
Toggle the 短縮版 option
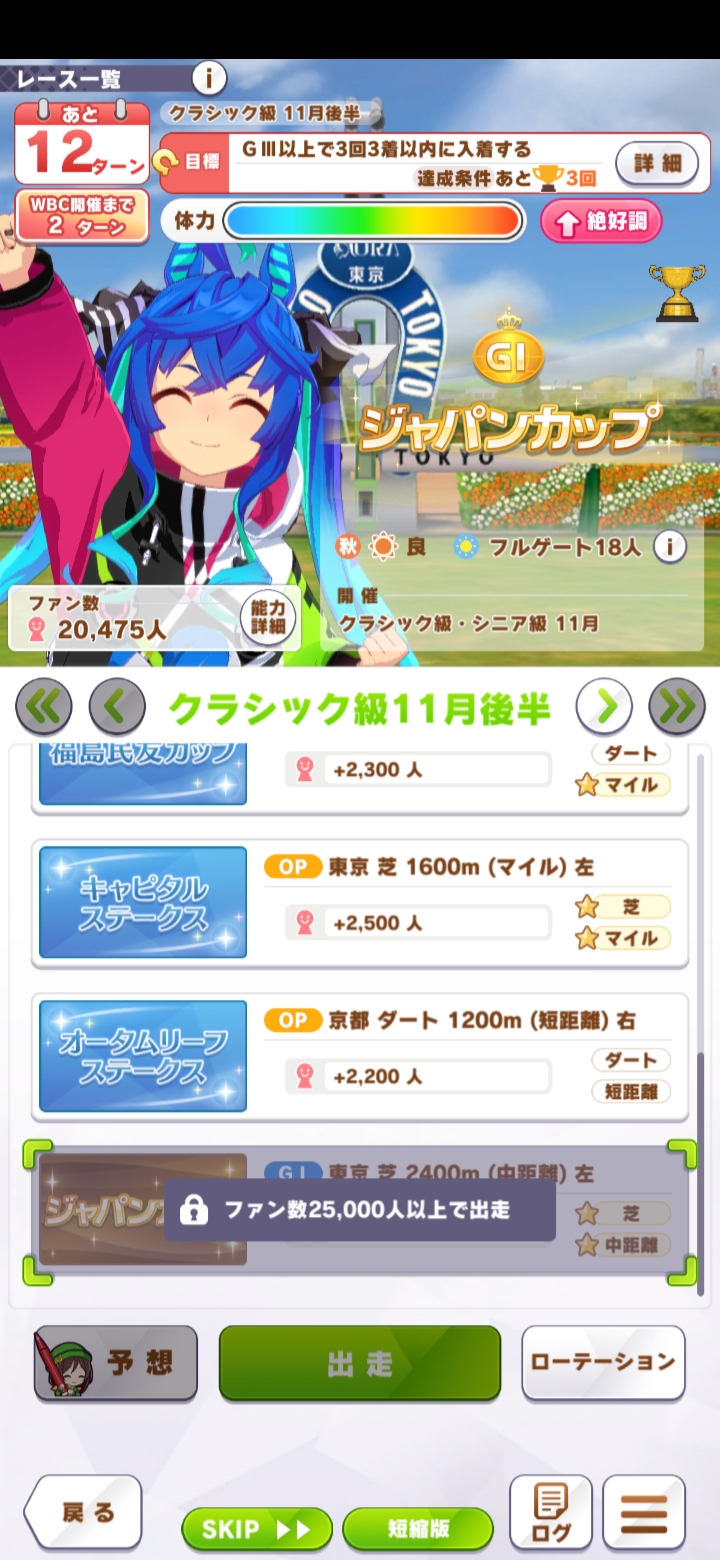[417, 1529]
